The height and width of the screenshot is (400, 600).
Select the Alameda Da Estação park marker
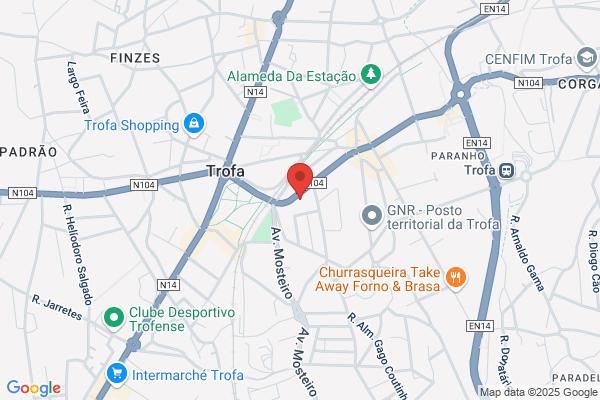(370, 75)
